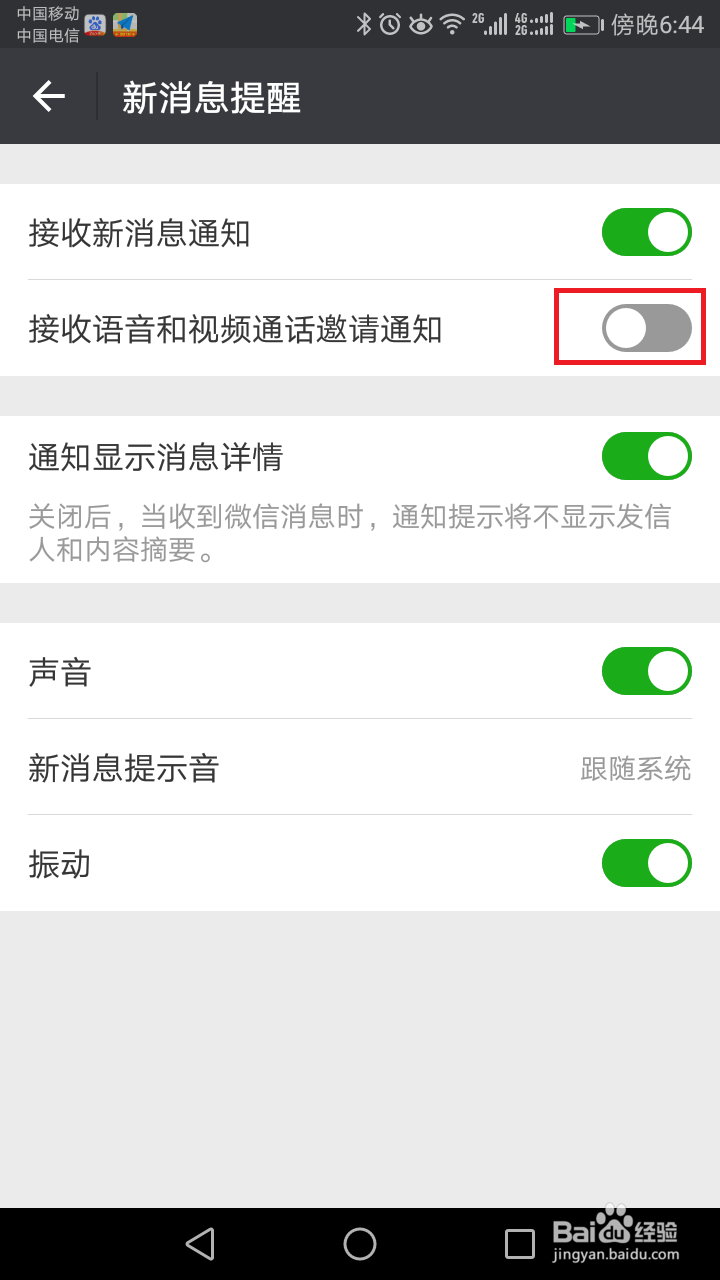
Task: Turn off 通知显示消息详情
Action: point(645,456)
